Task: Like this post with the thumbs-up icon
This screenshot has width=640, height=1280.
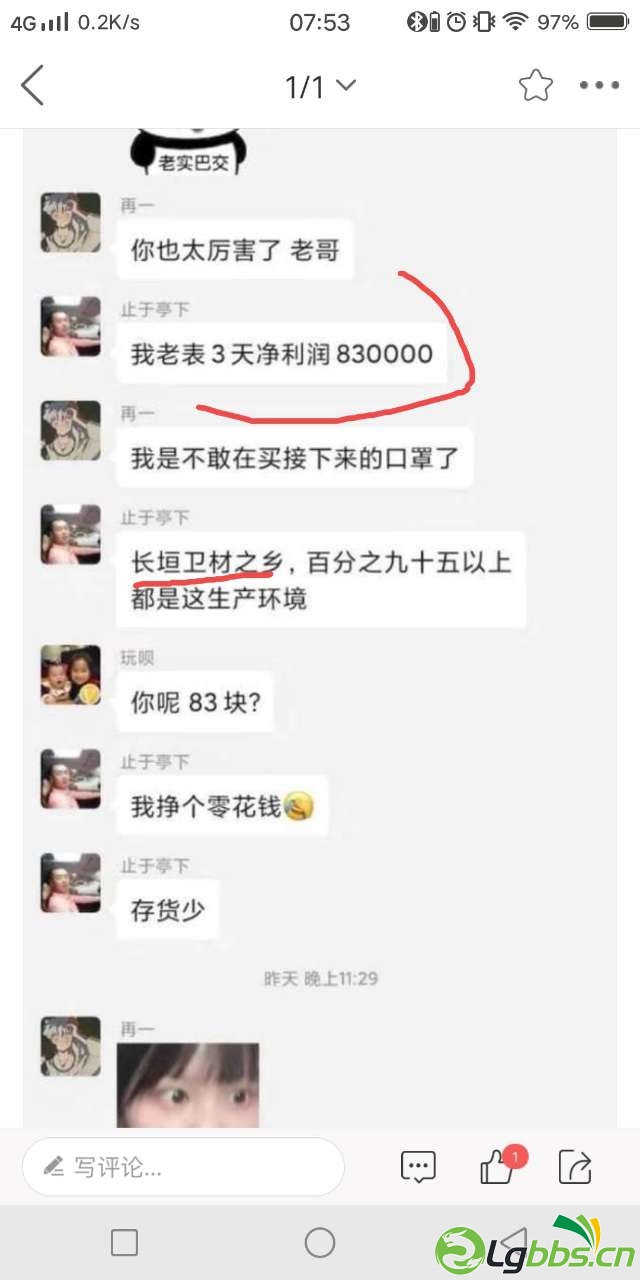Action: (497, 1166)
